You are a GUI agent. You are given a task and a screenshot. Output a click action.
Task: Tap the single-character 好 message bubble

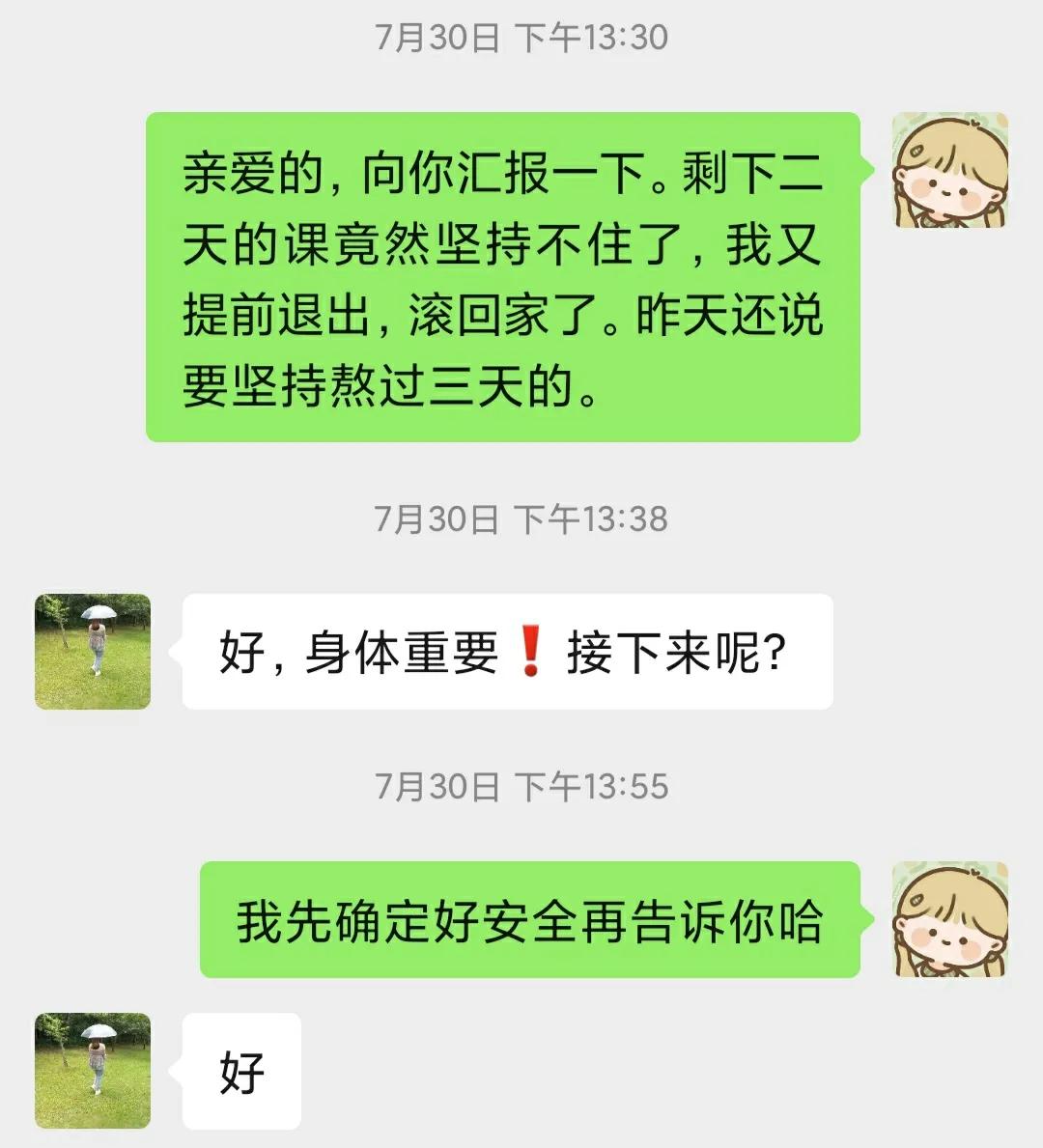241,1070
